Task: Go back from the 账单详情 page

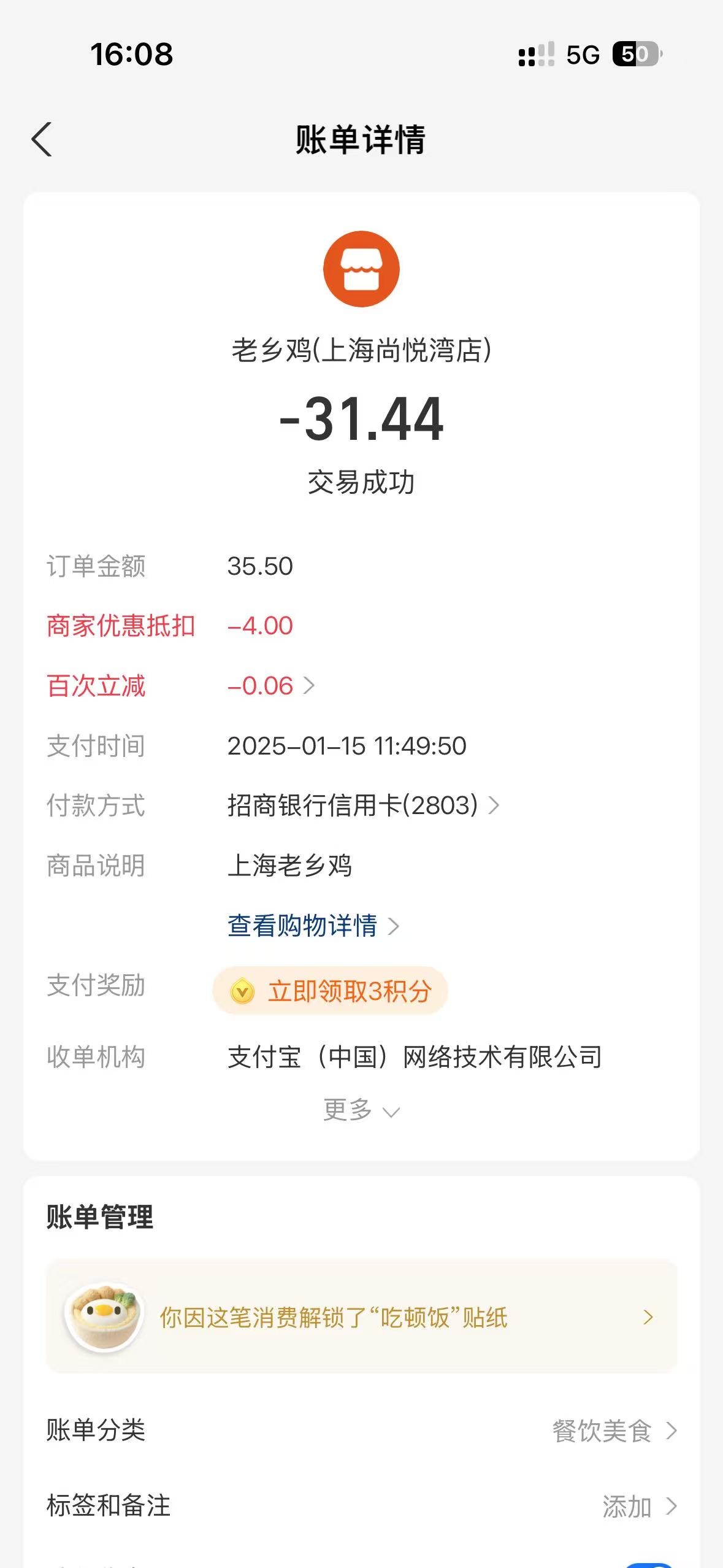Action: [x=42, y=139]
